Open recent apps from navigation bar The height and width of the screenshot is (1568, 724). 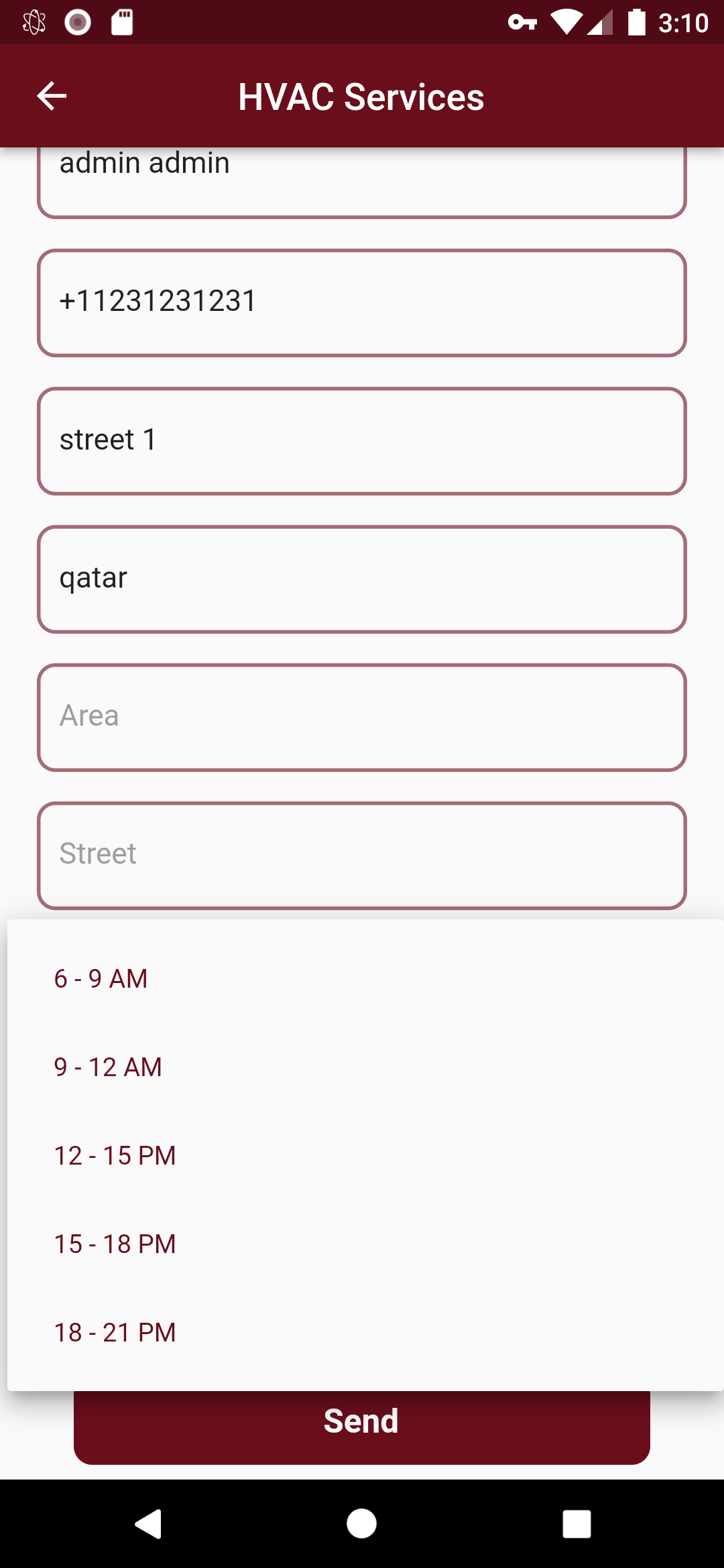(577, 1524)
